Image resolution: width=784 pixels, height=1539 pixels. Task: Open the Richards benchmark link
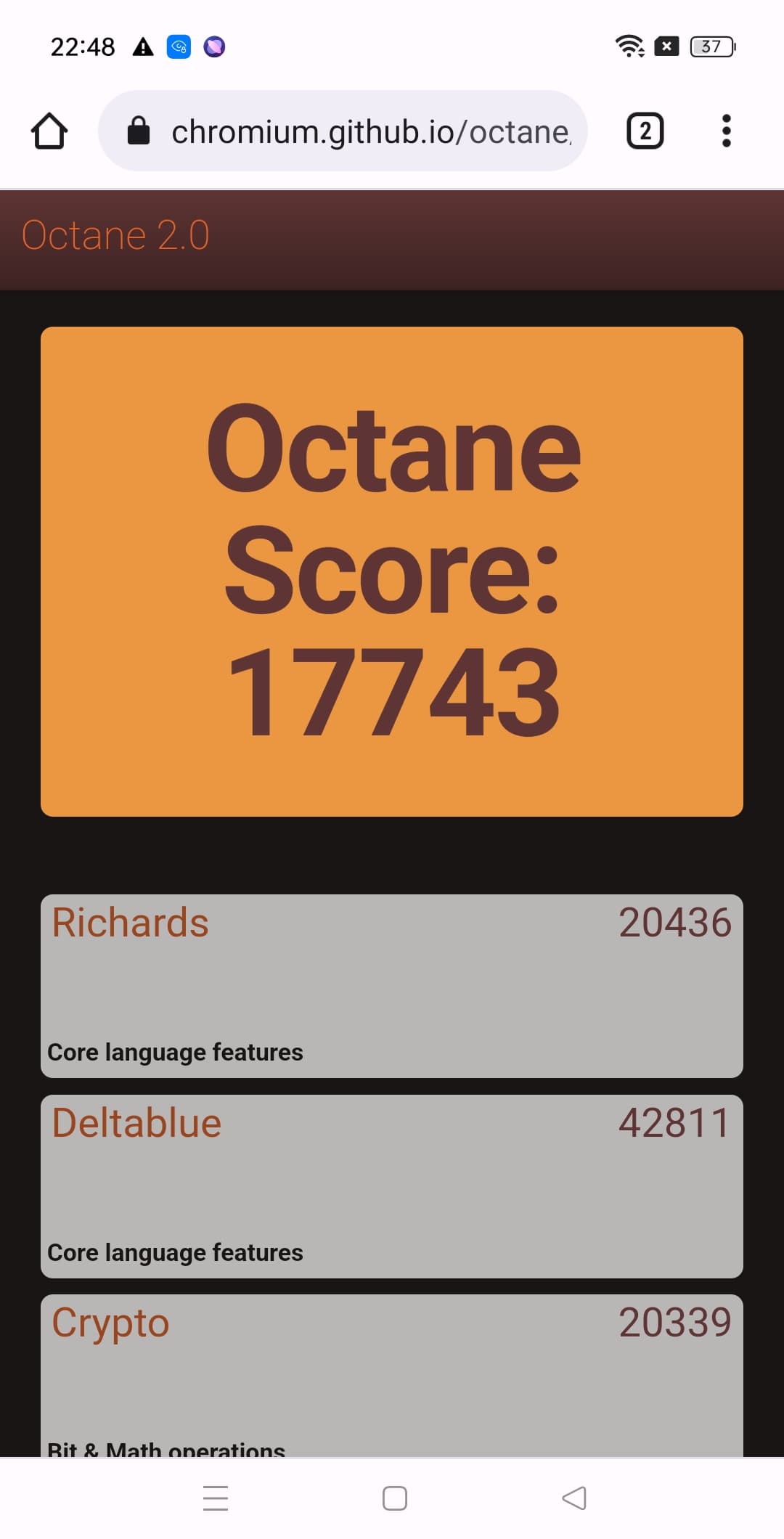(131, 923)
